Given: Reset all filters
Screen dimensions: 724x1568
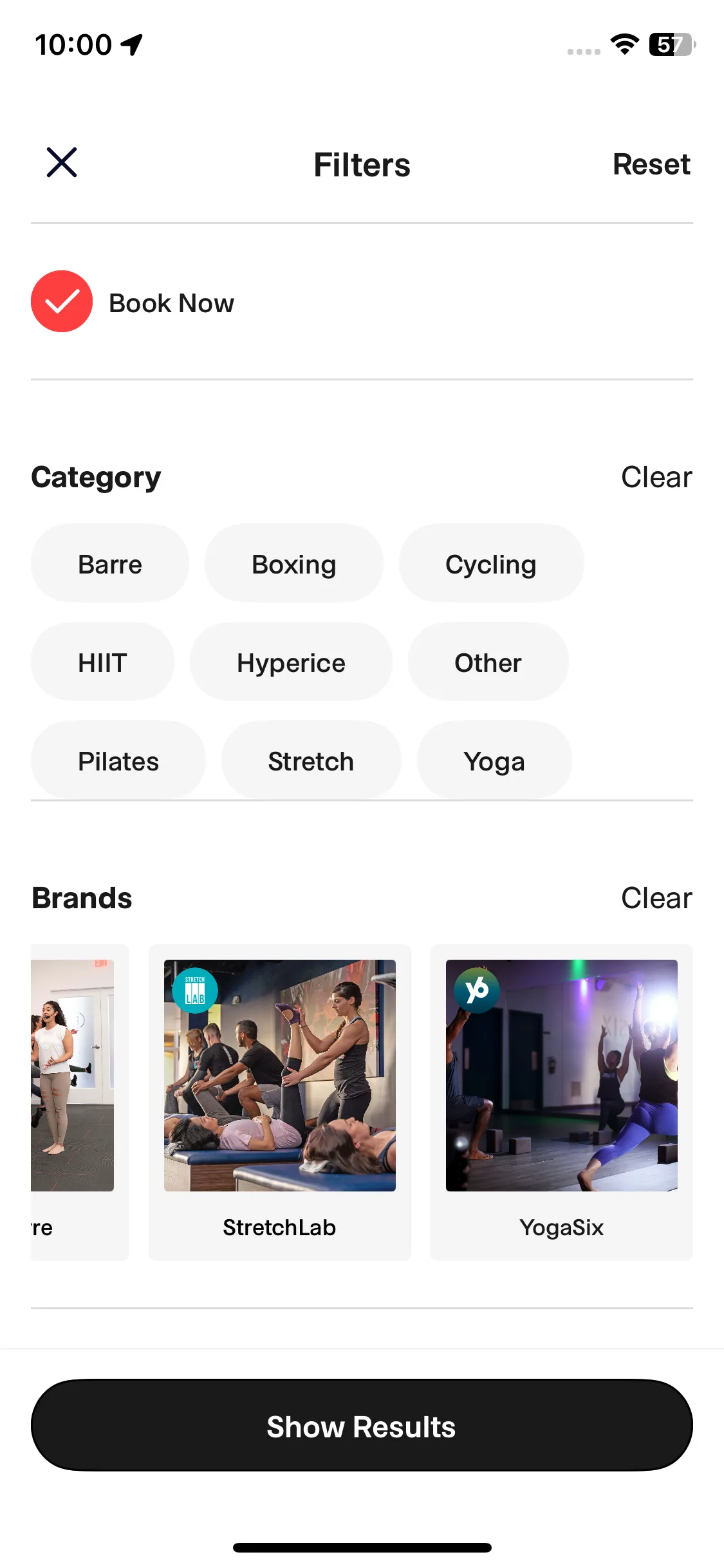Looking at the screenshot, I should click(x=651, y=165).
